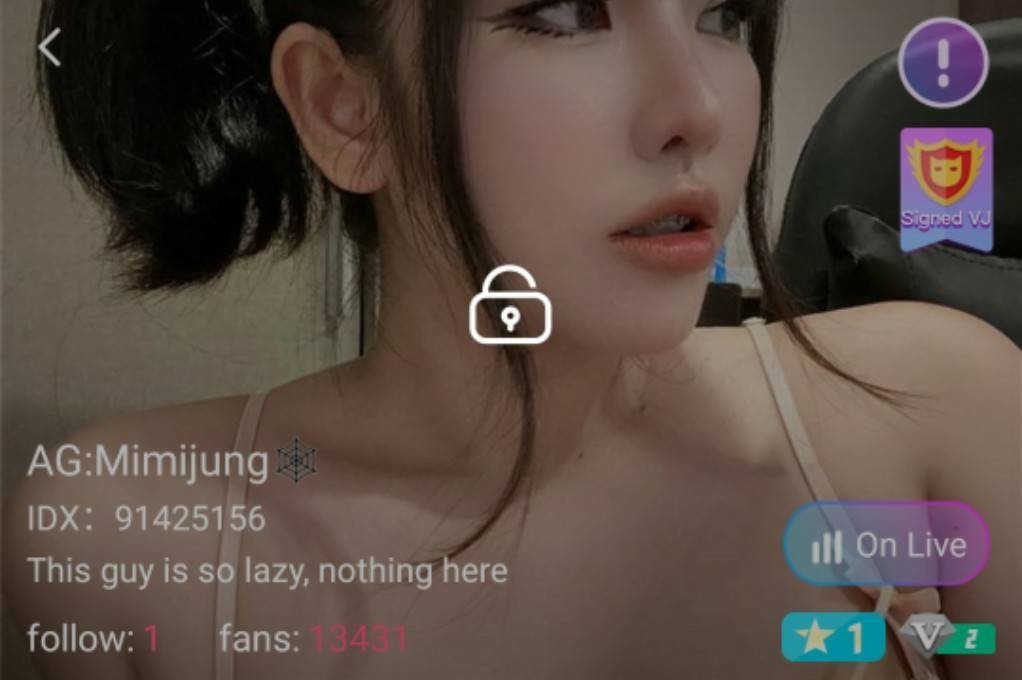Tap the lock icon to unlock content
Screen dimensions: 1022x680
[511, 306]
